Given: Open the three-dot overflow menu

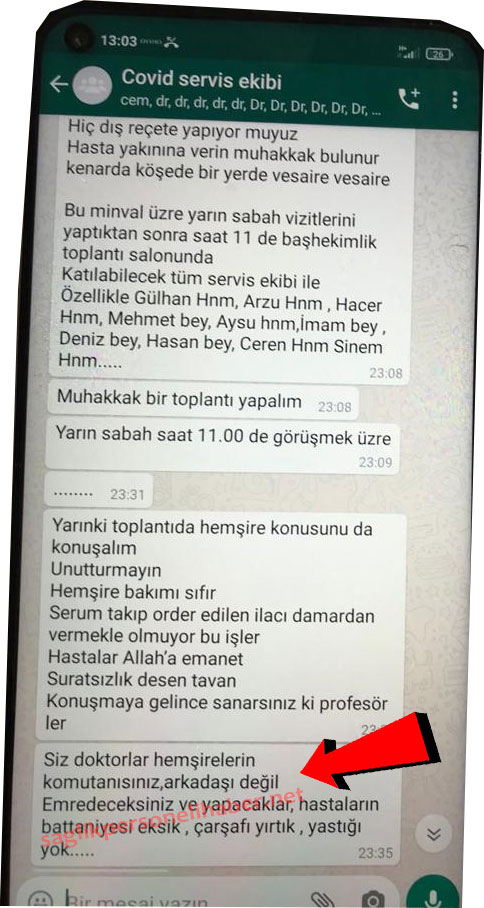Looking at the screenshot, I should click(455, 99).
